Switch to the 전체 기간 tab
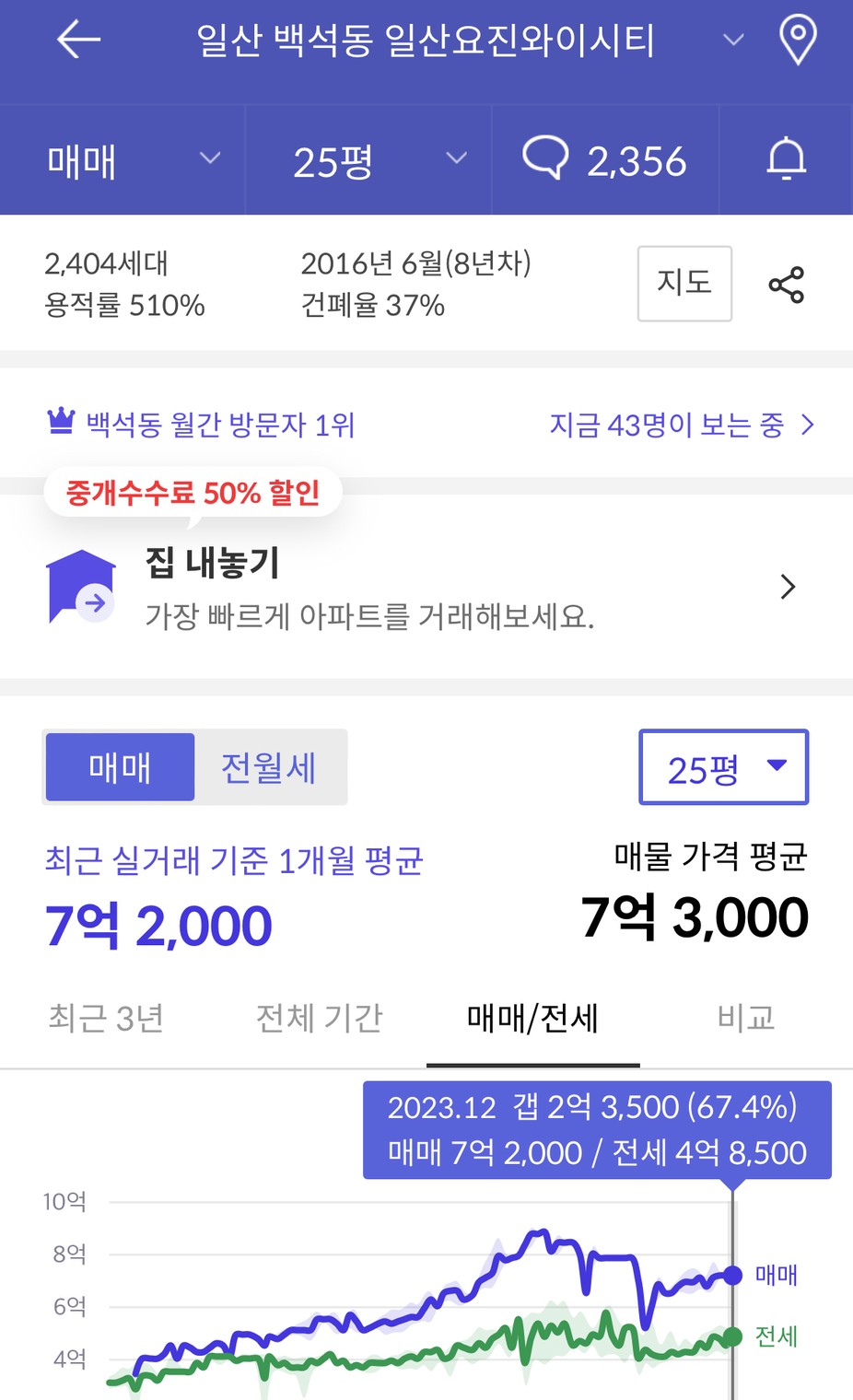 (319, 1019)
